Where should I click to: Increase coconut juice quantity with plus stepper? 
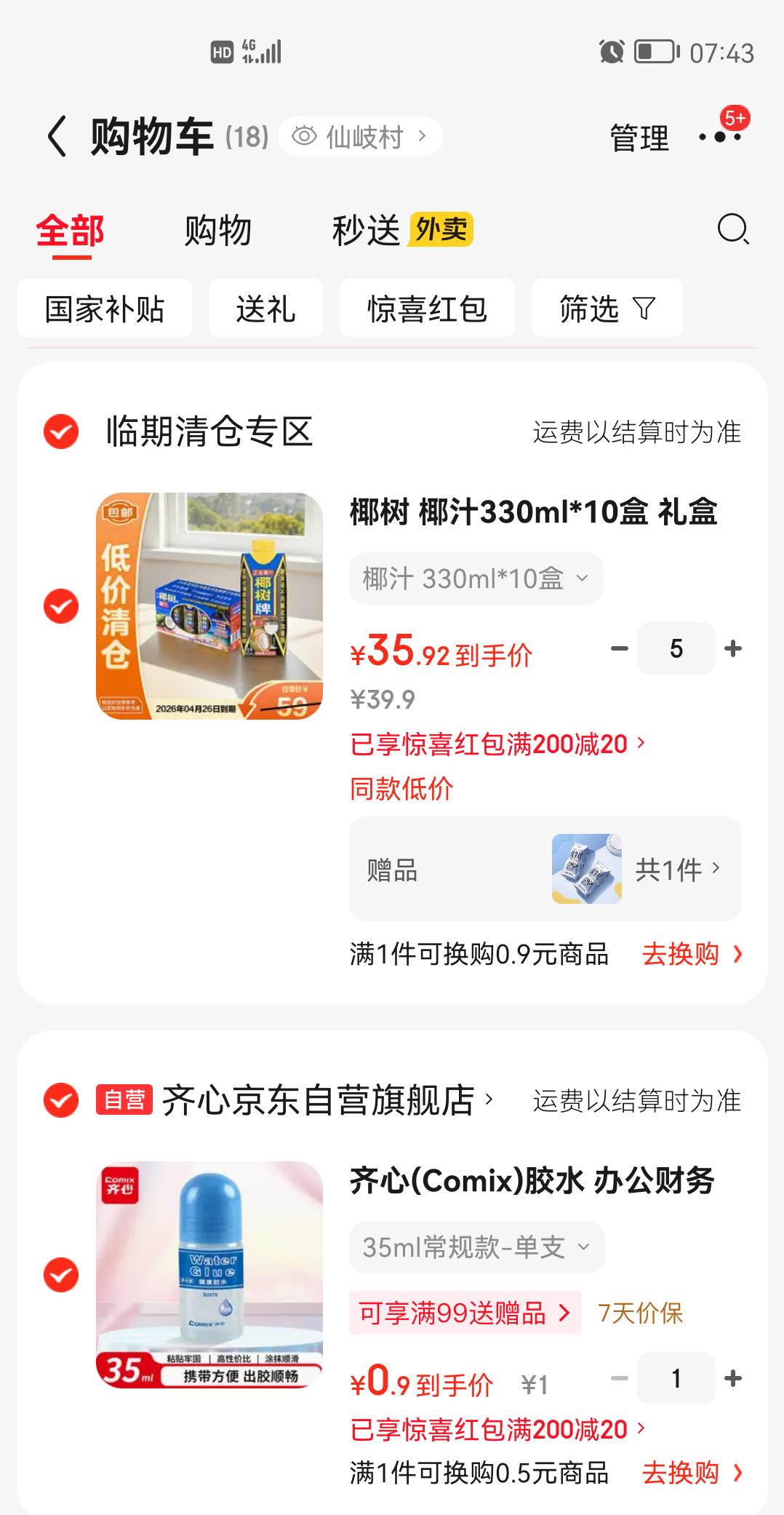tap(732, 648)
